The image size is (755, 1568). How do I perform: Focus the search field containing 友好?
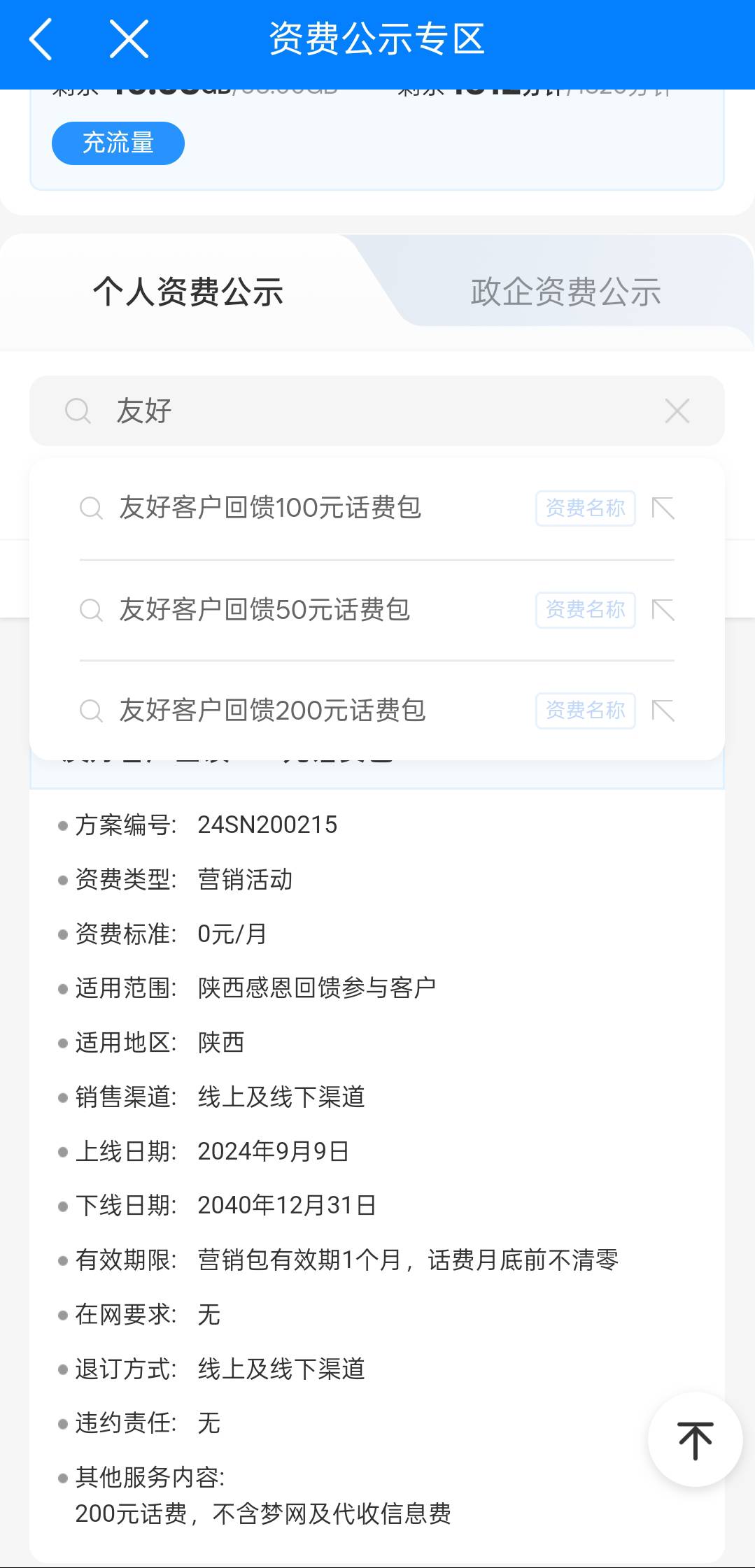click(378, 411)
